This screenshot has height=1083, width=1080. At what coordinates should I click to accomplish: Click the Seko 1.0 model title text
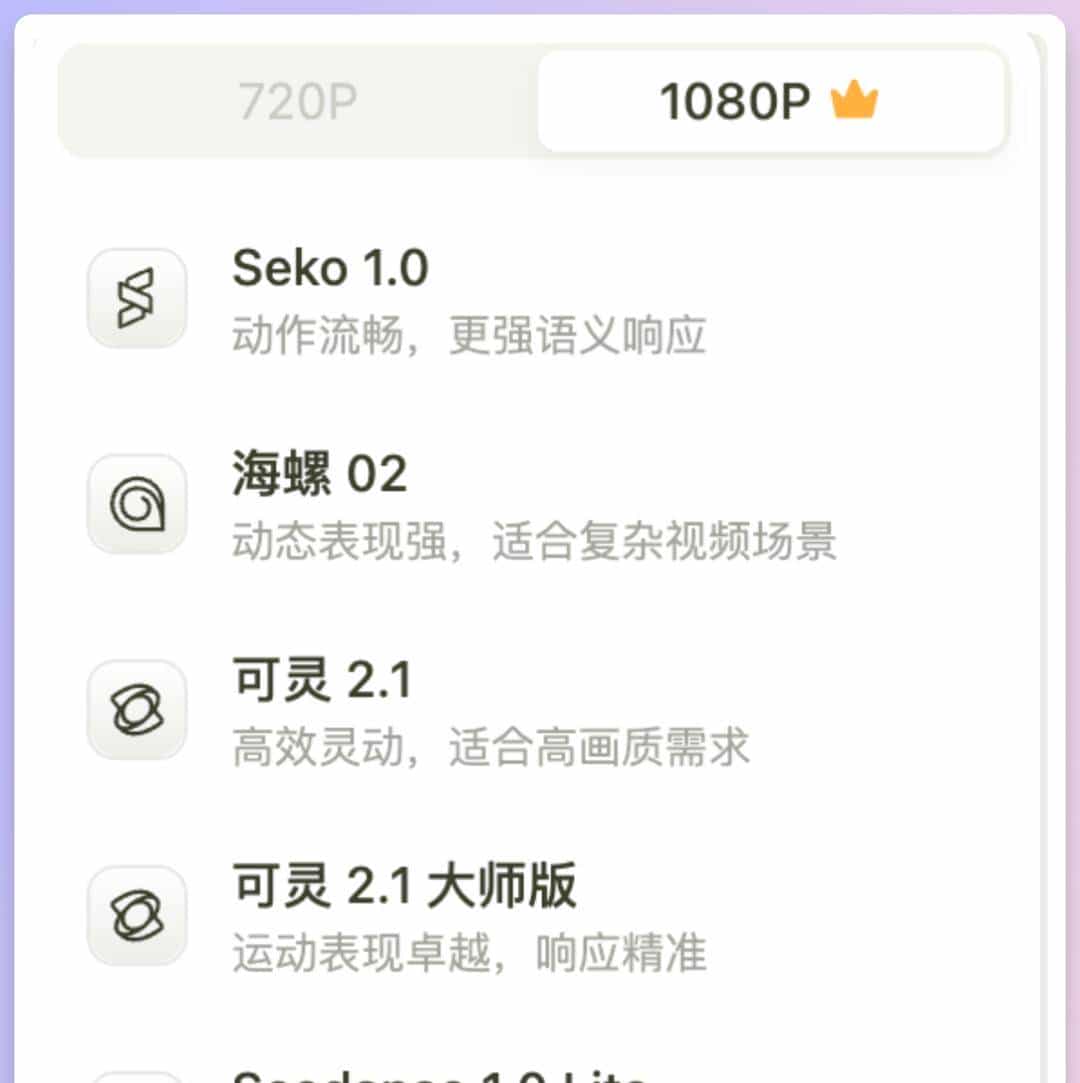click(x=330, y=268)
